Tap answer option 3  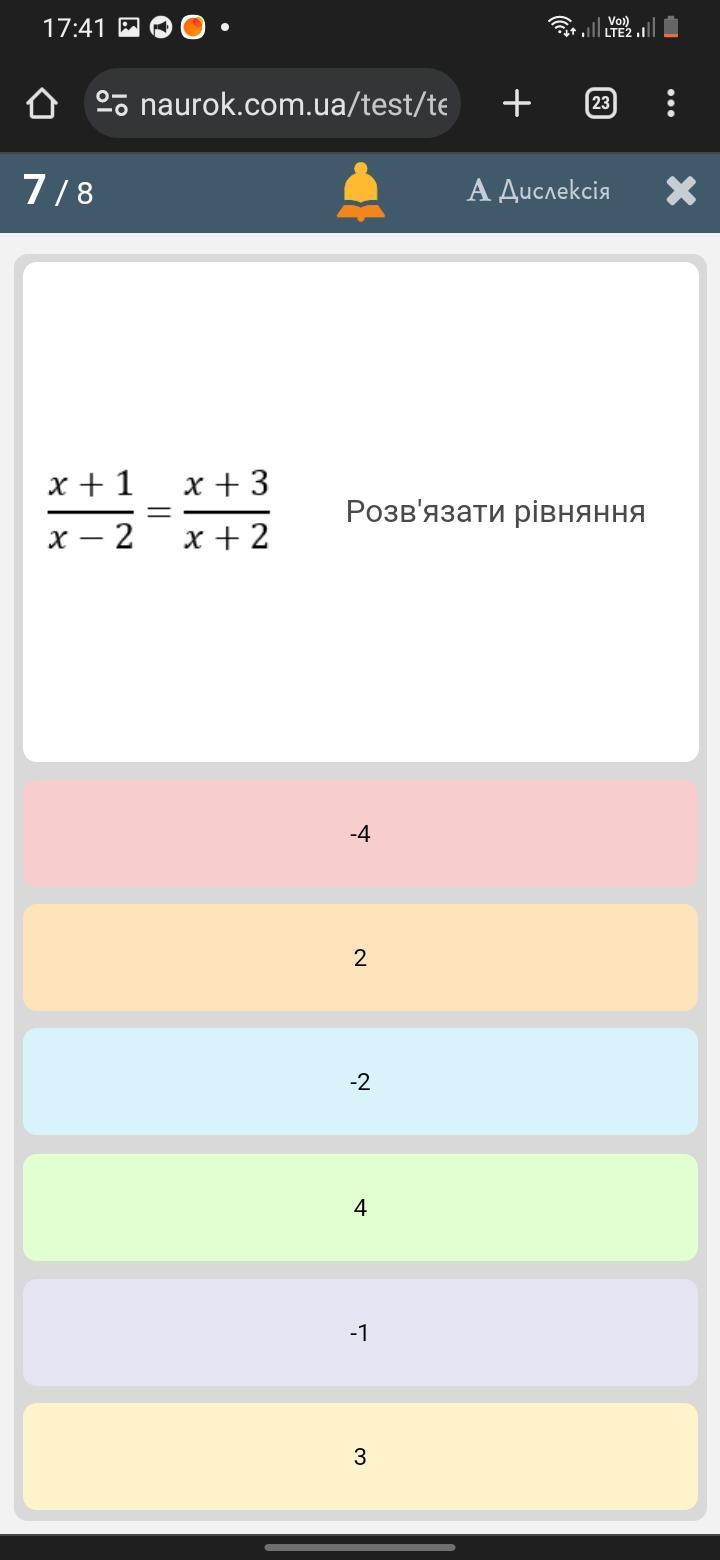click(x=360, y=1456)
